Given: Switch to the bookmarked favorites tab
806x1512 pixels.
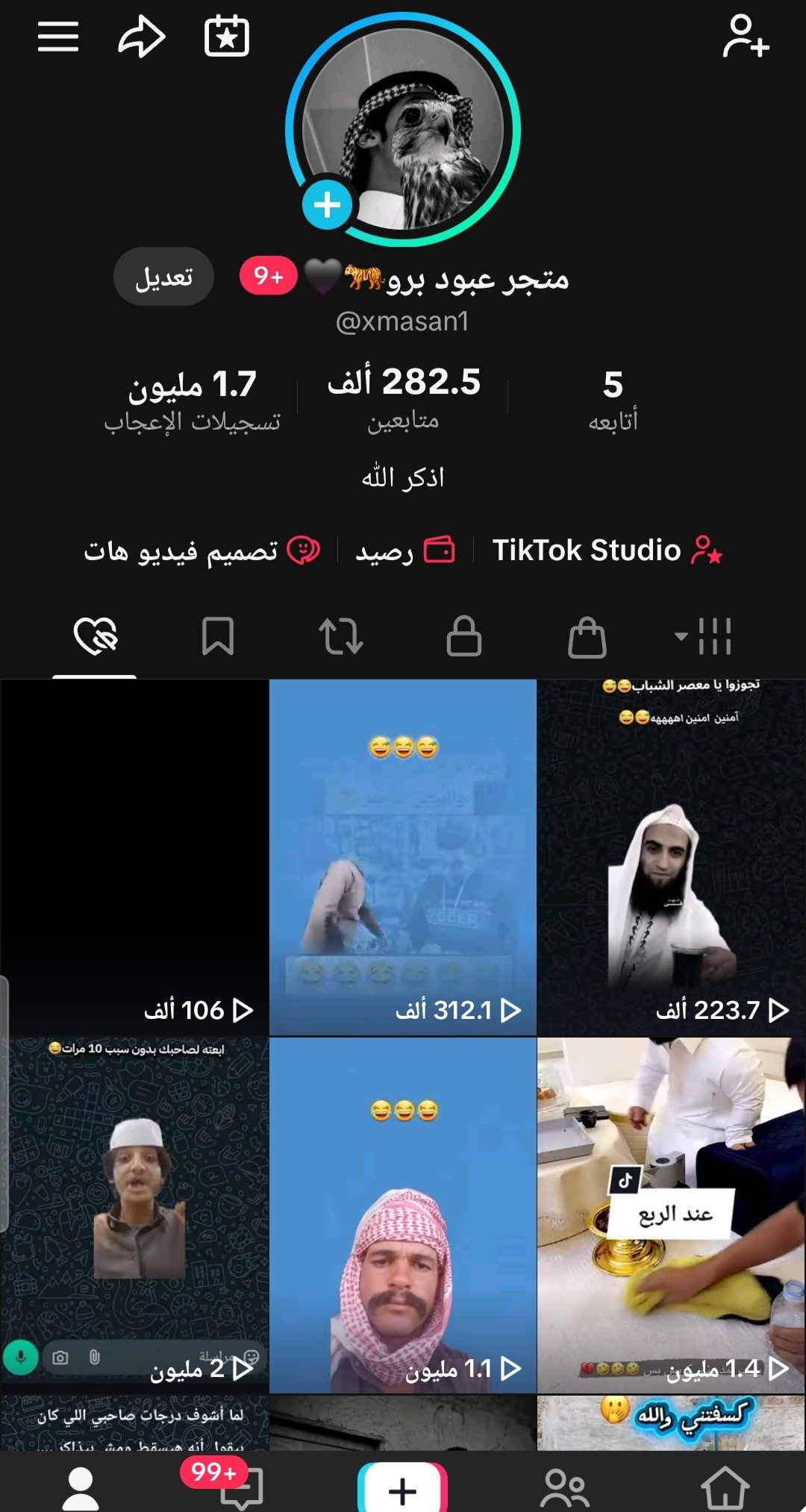Looking at the screenshot, I should click(x=218, y=636).
